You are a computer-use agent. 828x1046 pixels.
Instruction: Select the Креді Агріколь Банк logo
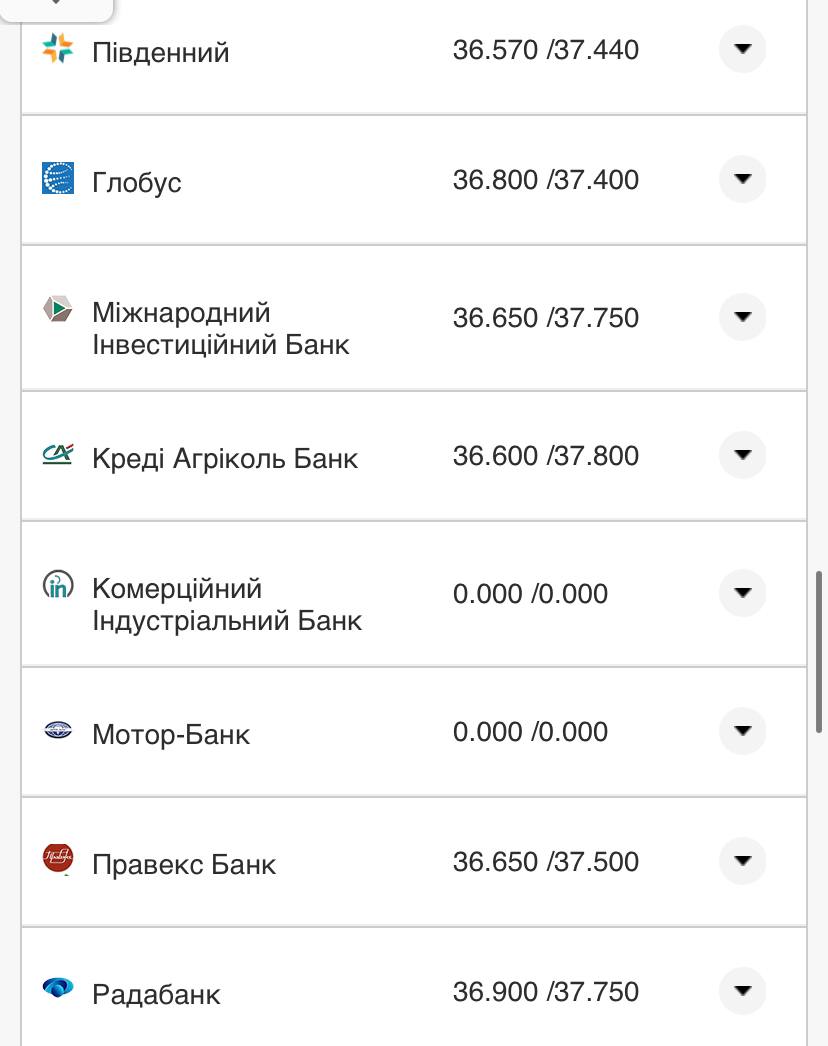coord(58,453)
